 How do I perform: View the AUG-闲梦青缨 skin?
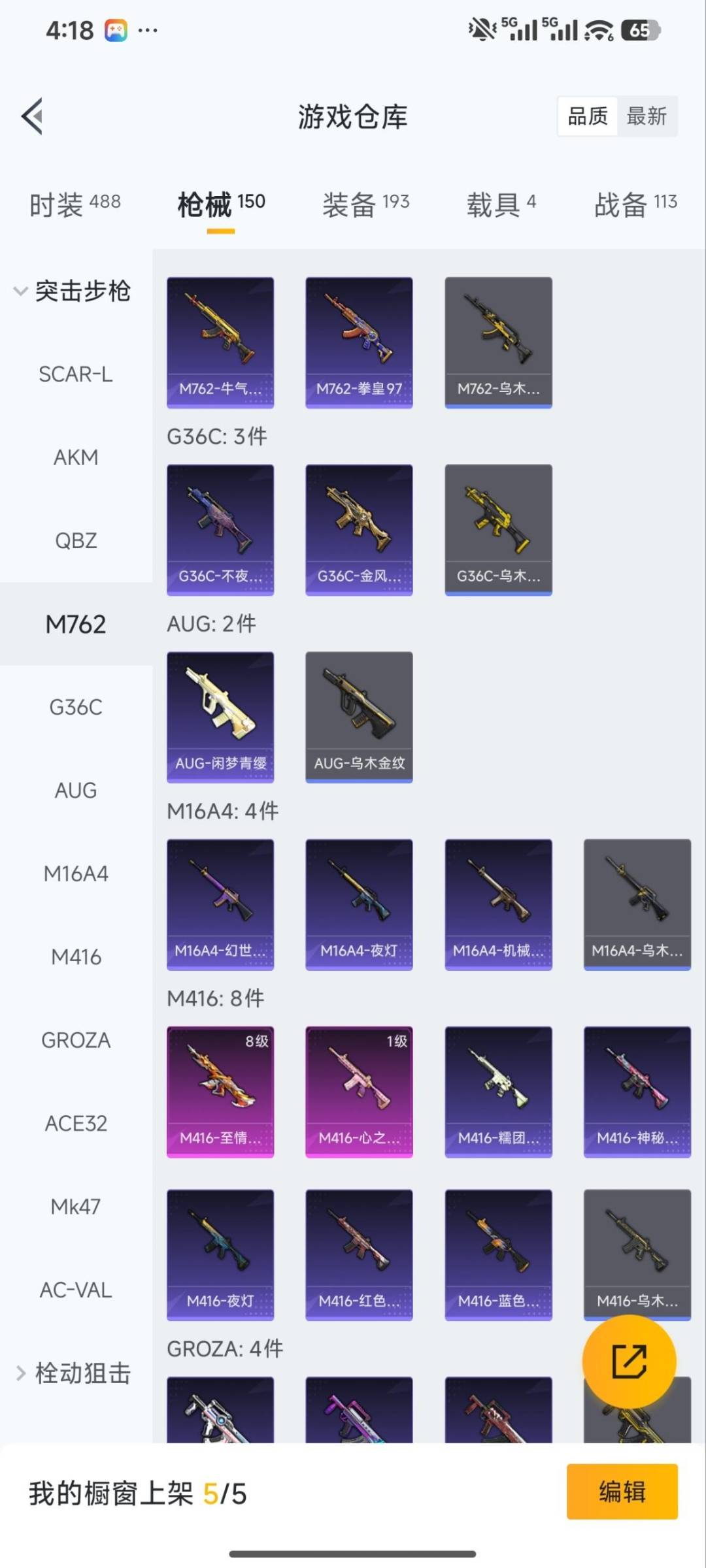[x=220, y=717]
